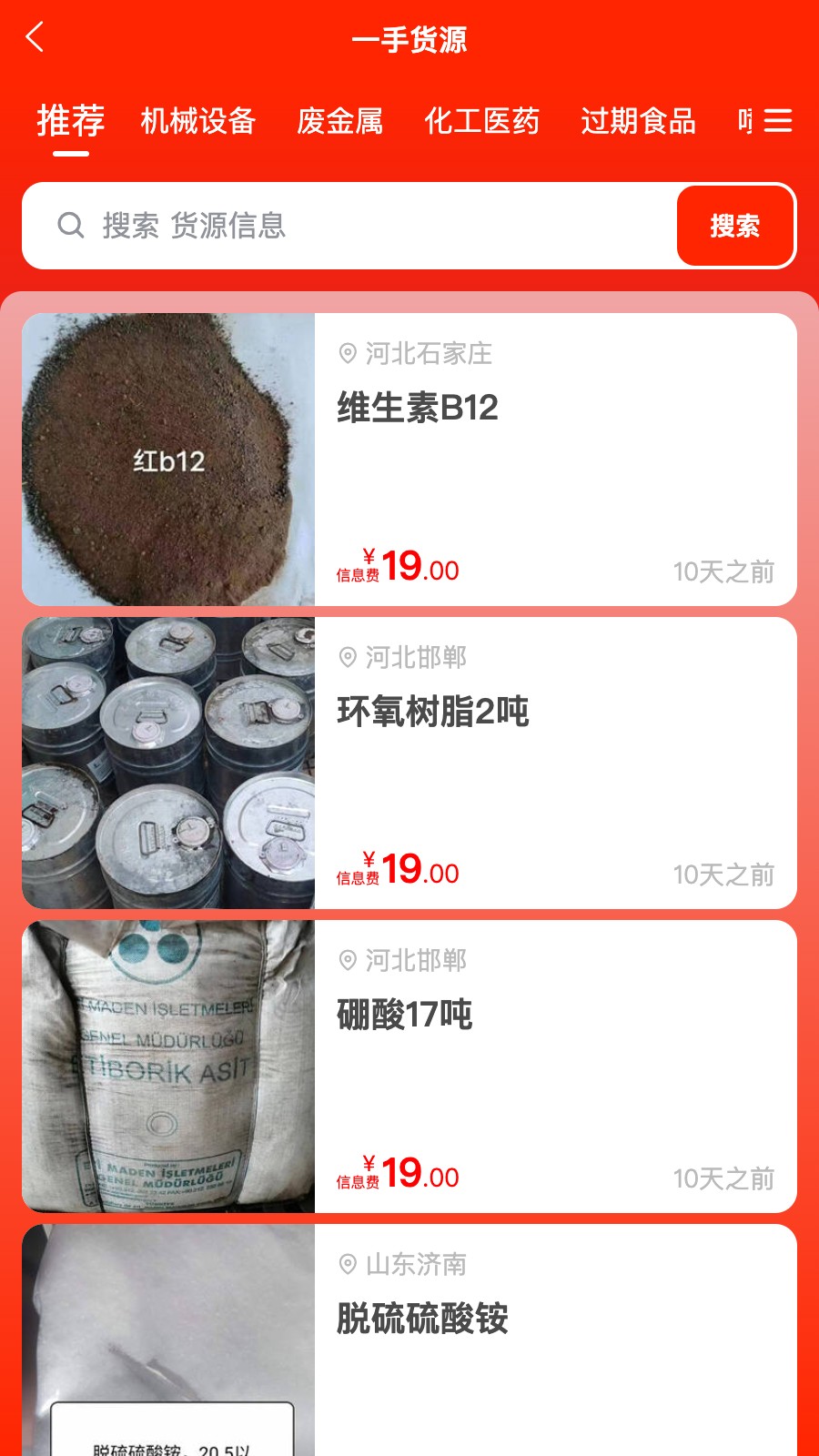Open the partially hidden tab beside the menu
The height and width of the screenshot is (1456, 819).
(743, 119)
